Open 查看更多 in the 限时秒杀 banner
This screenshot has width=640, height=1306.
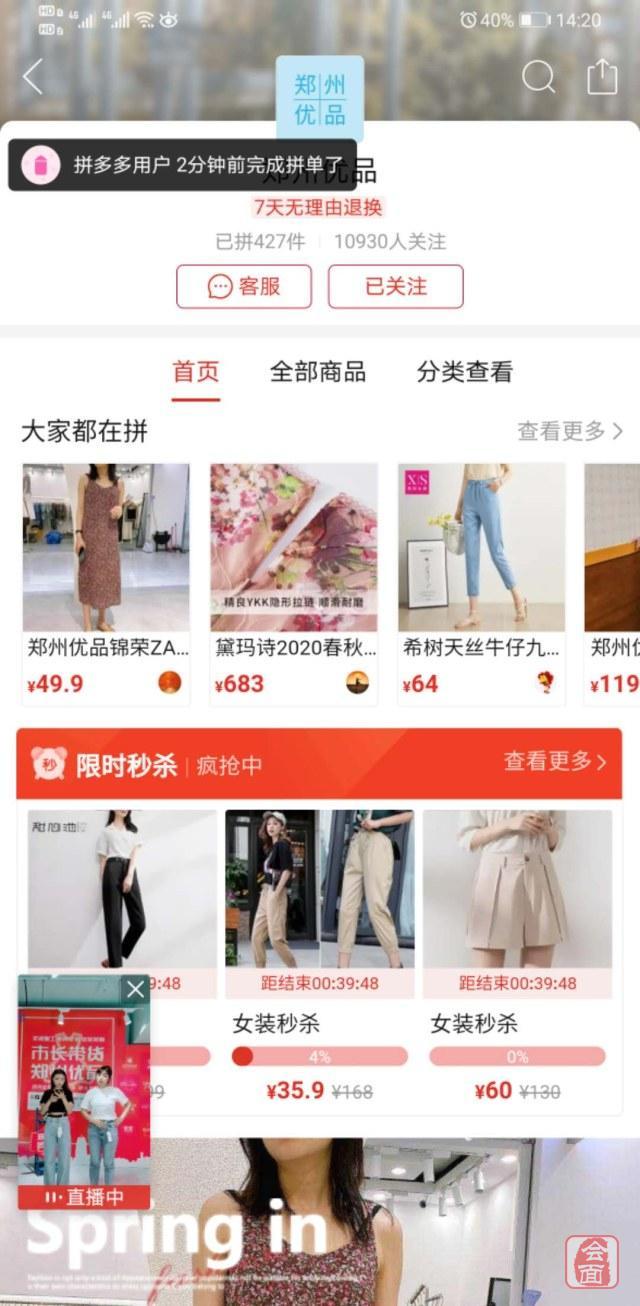coord(555,762)
